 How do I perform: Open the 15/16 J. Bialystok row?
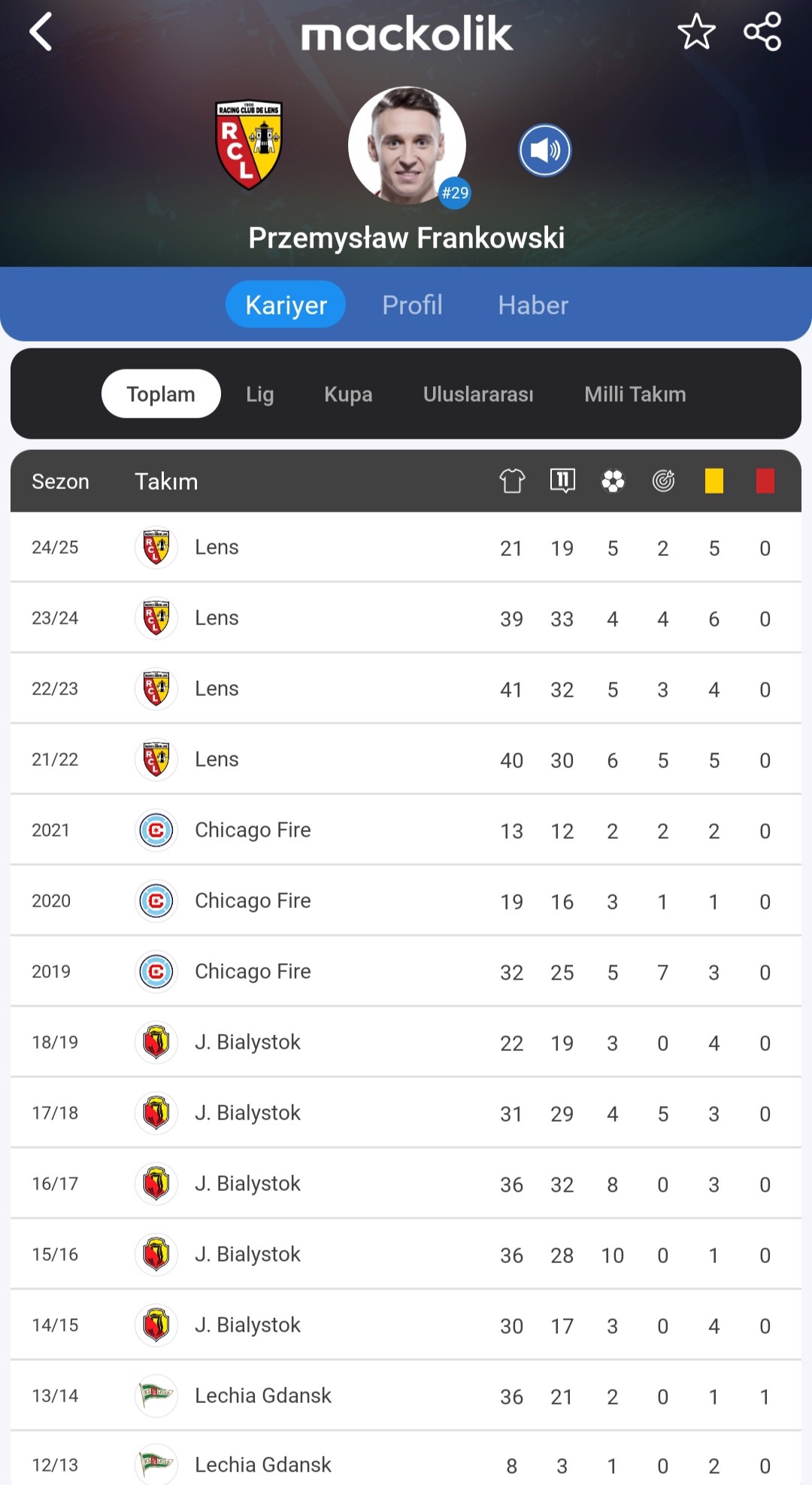[x=406, y=1254]
